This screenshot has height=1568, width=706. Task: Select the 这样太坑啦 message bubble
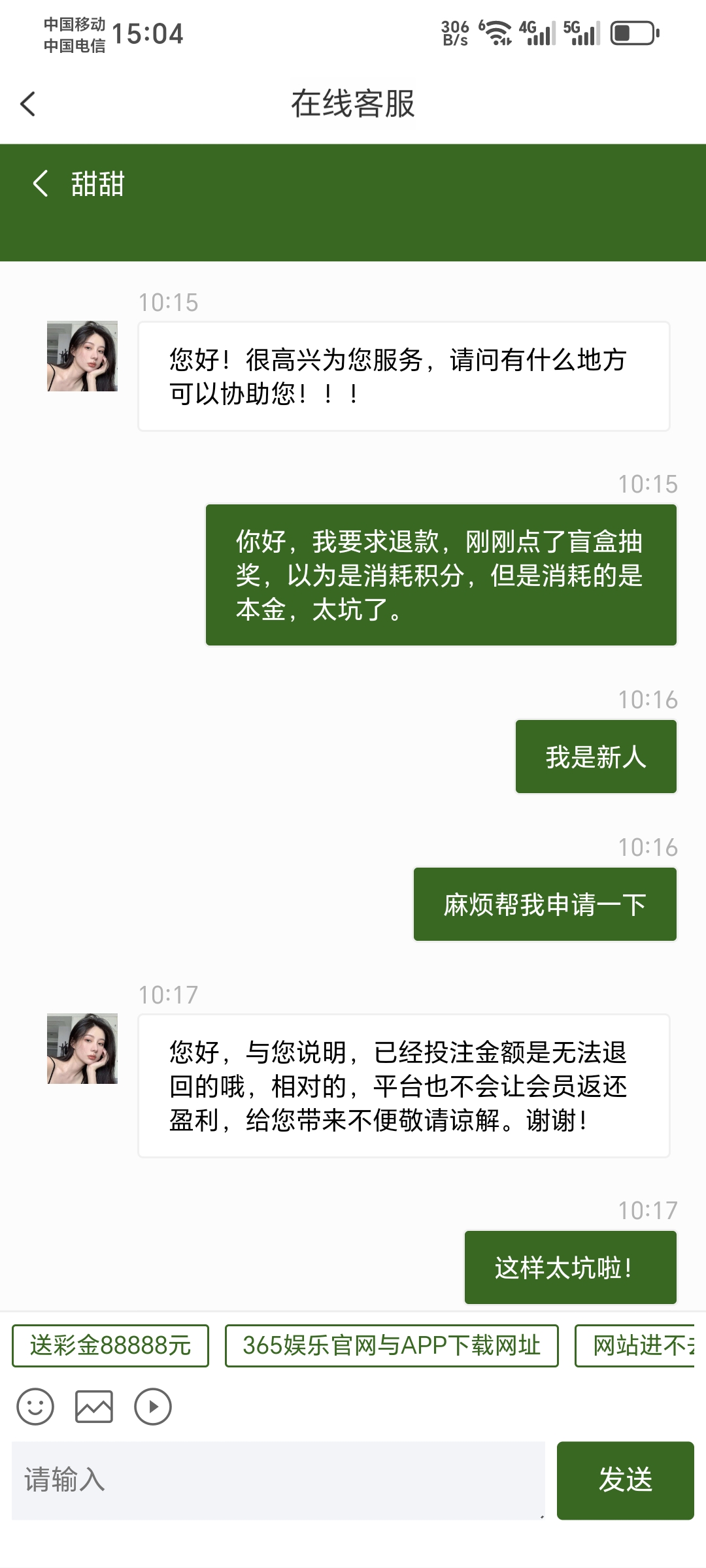570,1267
